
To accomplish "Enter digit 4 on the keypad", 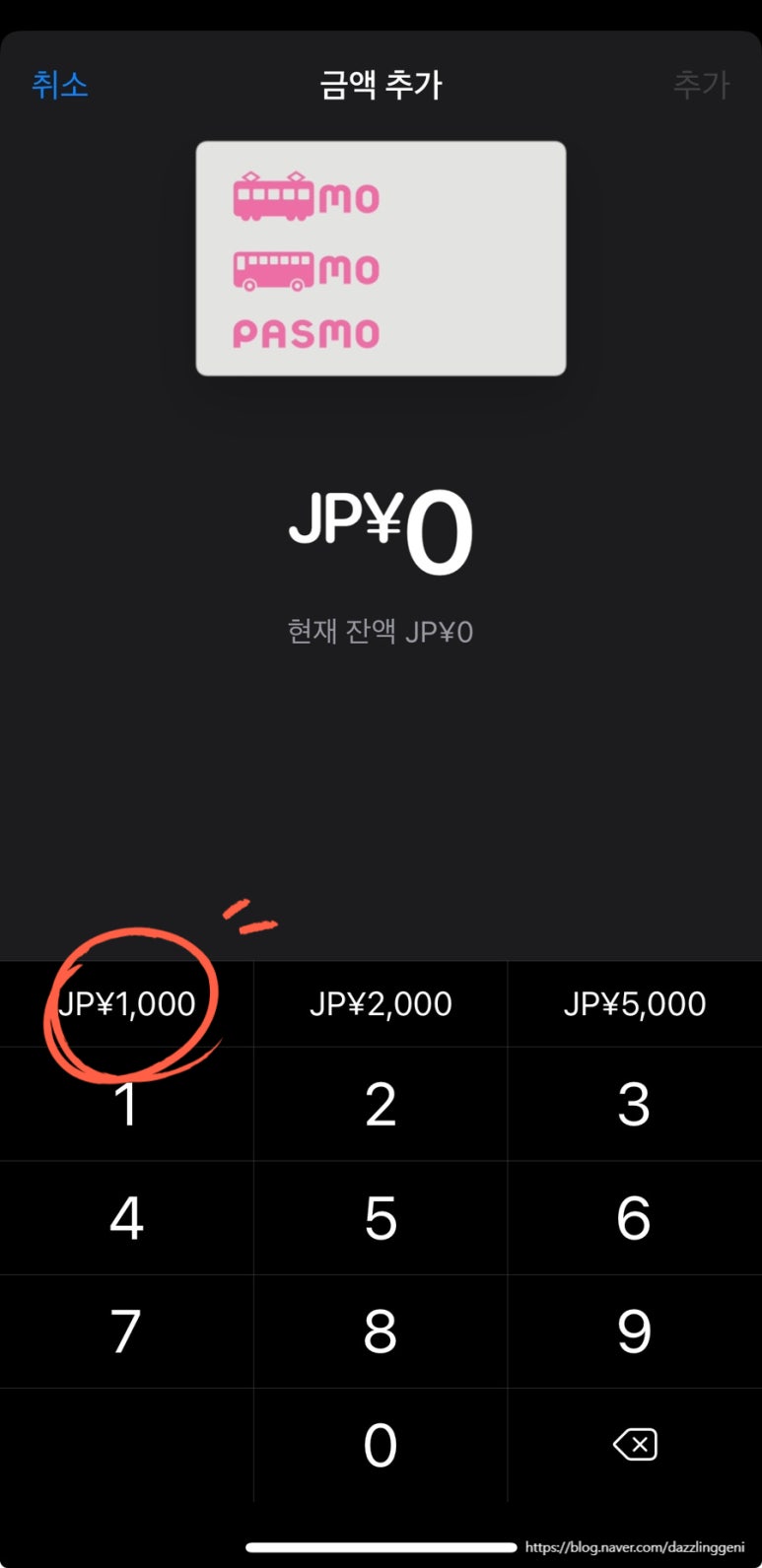I will pyautogui.click(x=126, y=1218).
